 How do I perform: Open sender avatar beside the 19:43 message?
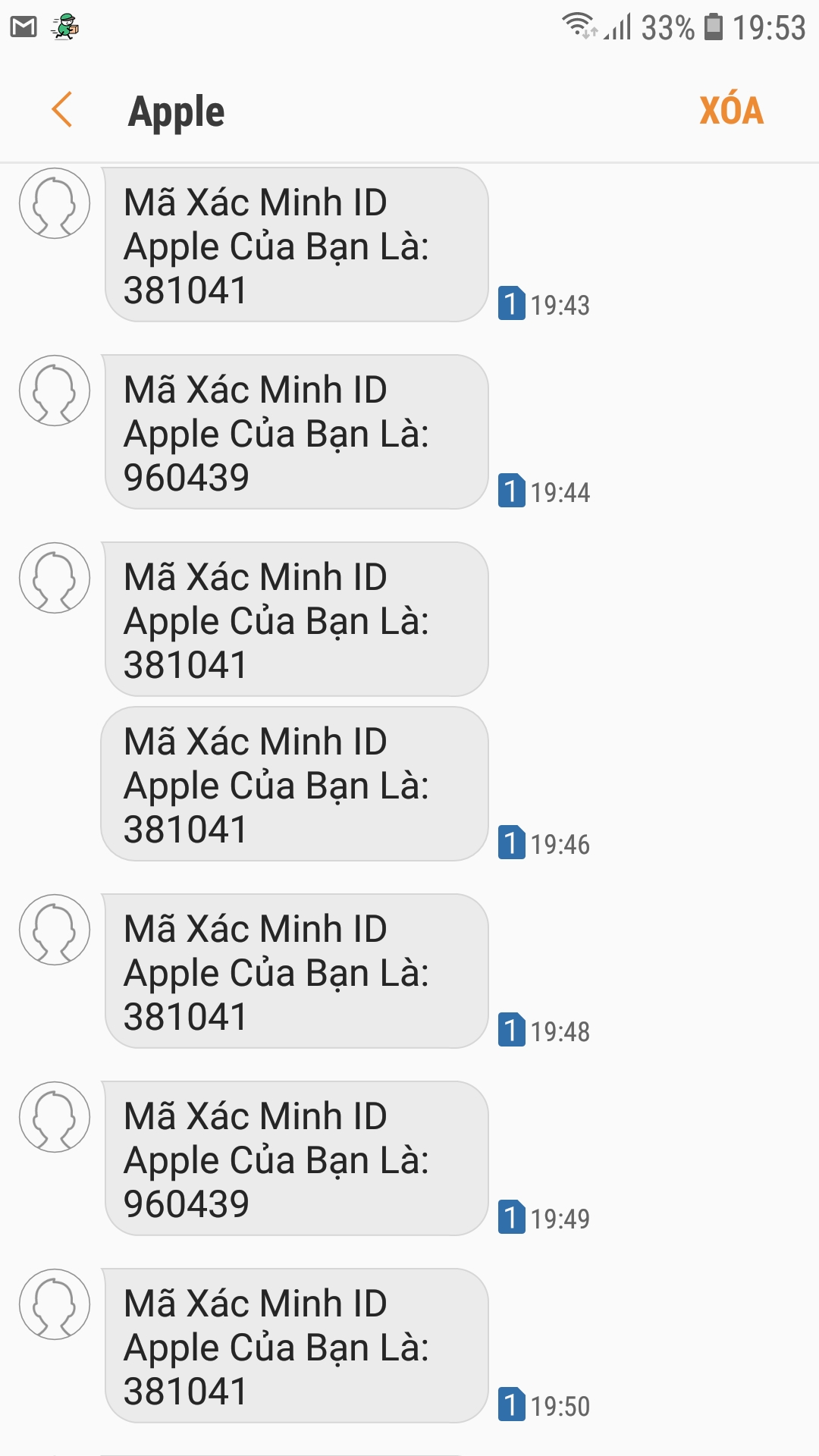click(x=55, y=203)
